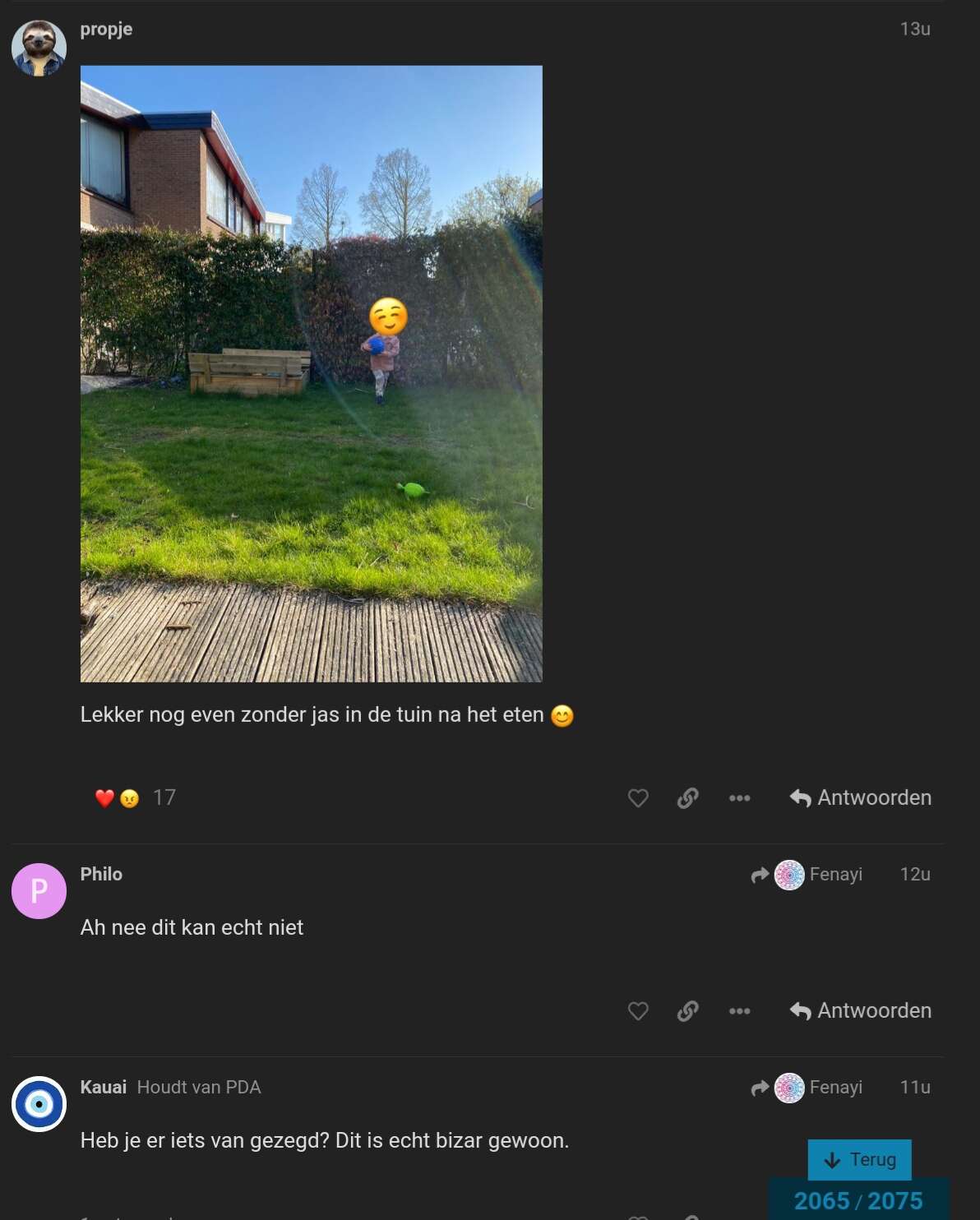Reply to Philo's comment with Antwoorden
Viewport: 980px width, 1220px height.
860,1010
